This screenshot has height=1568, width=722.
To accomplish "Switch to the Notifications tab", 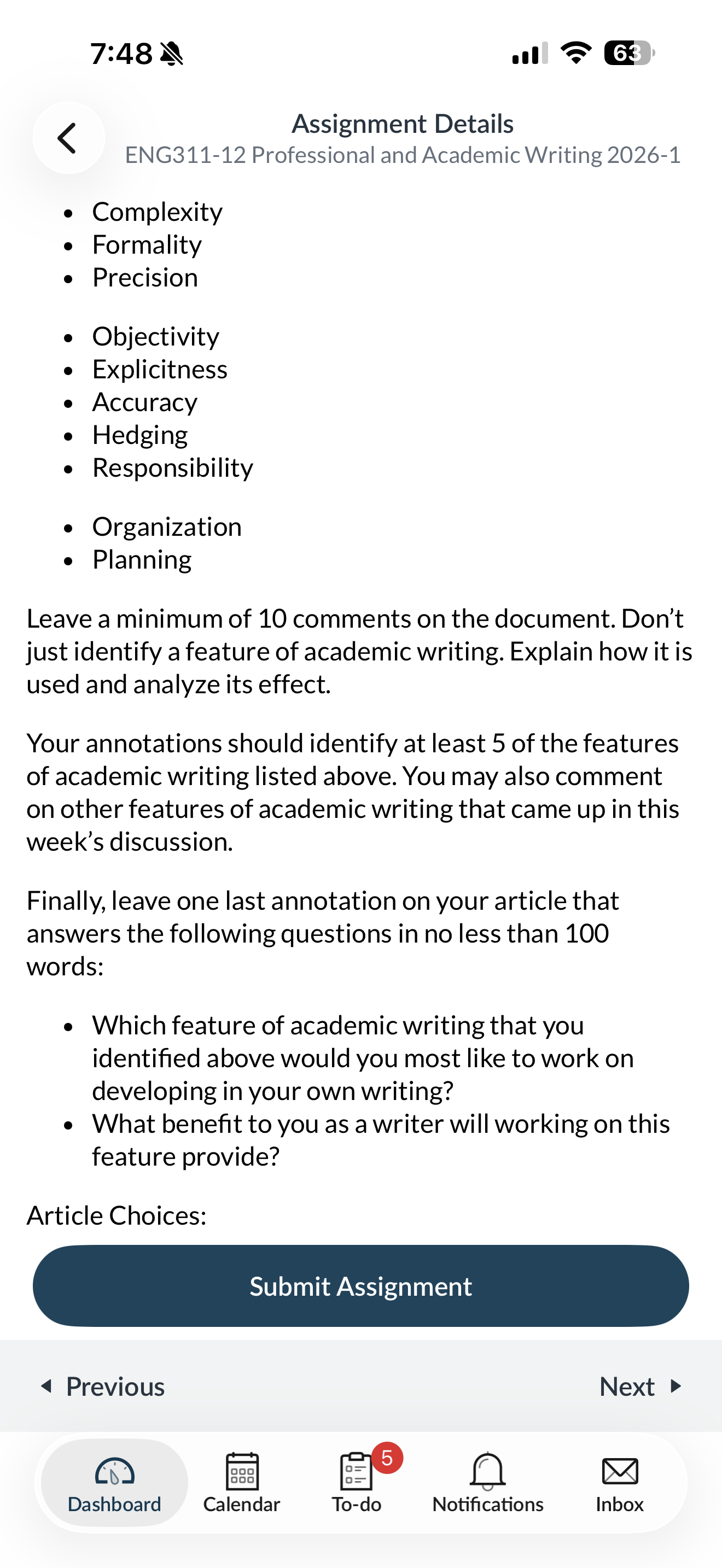I will pyautogui.click(x=488, y=1483).
